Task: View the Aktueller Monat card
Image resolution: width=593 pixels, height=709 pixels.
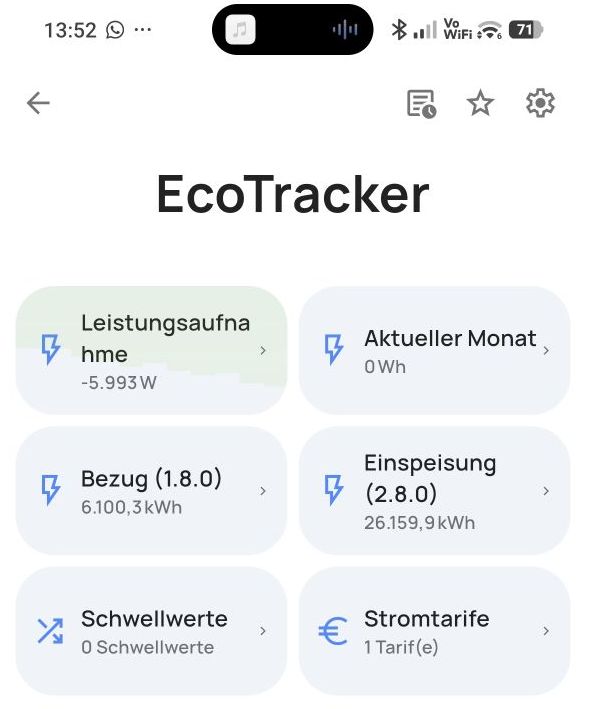Action: [x=434, y=350]
